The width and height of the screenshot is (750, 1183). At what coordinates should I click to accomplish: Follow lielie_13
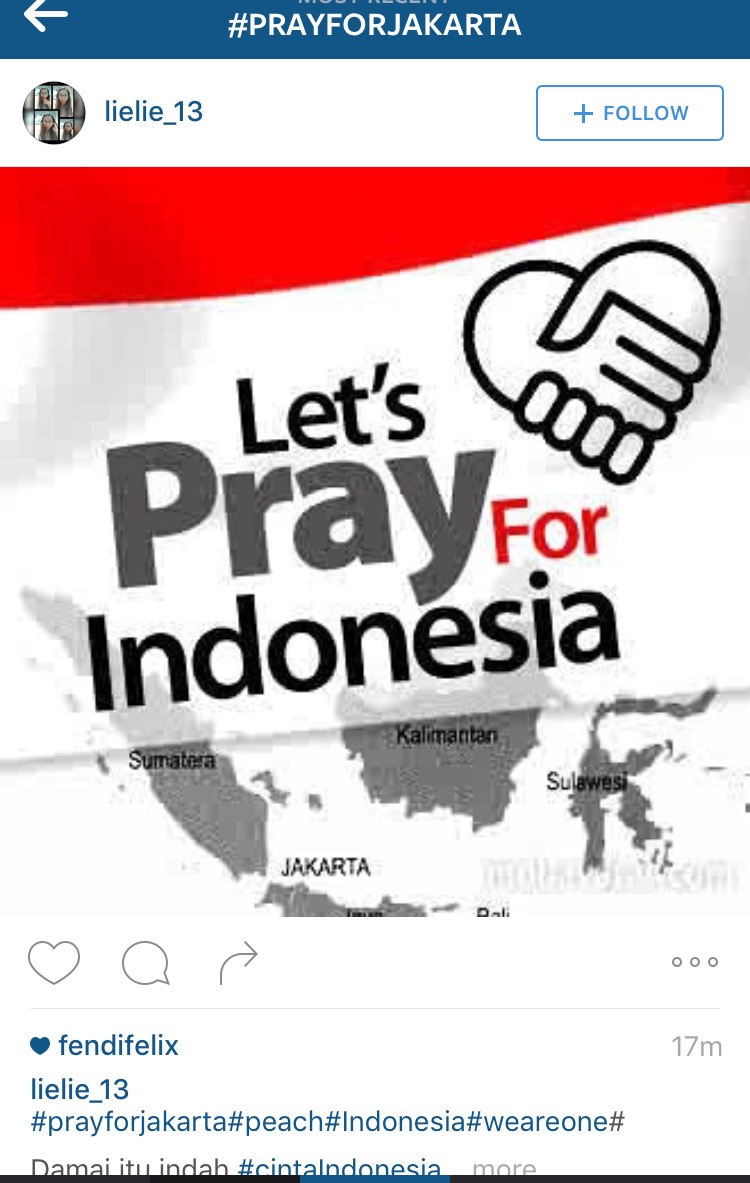629,113
